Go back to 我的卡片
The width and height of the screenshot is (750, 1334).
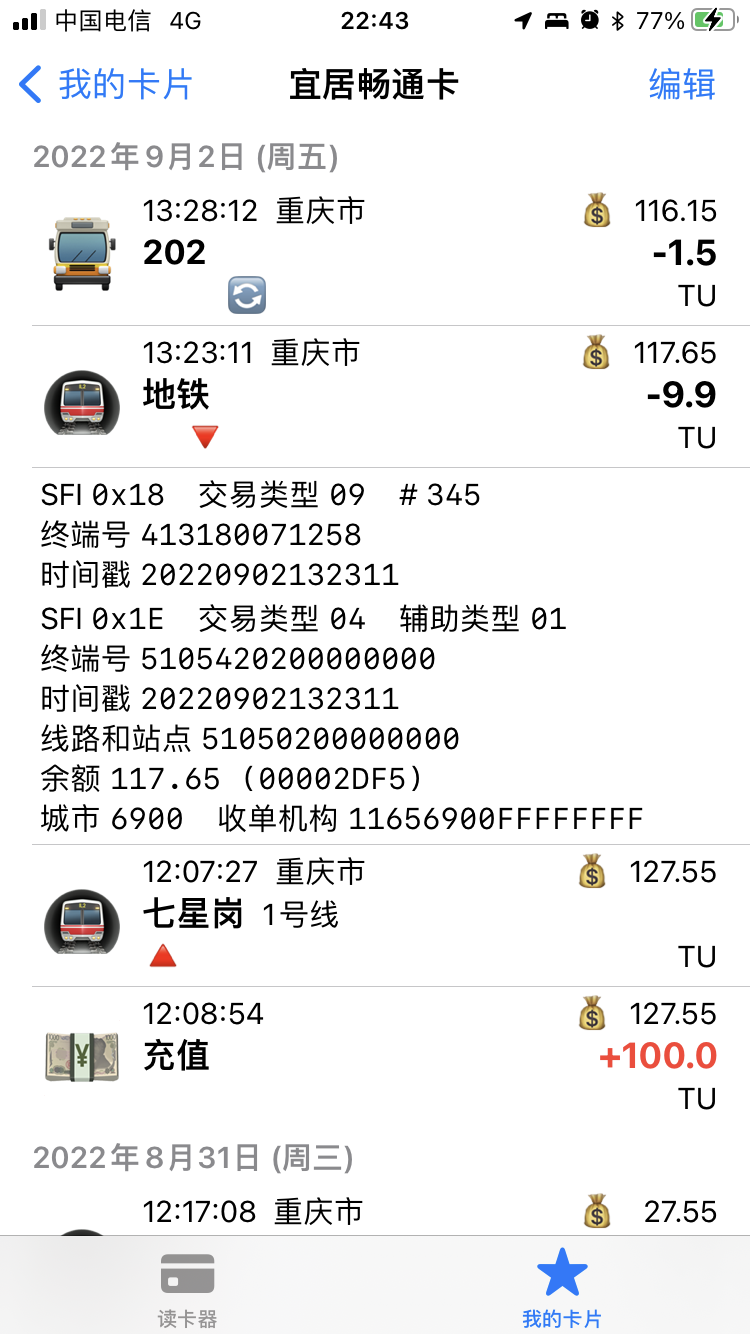106,85
